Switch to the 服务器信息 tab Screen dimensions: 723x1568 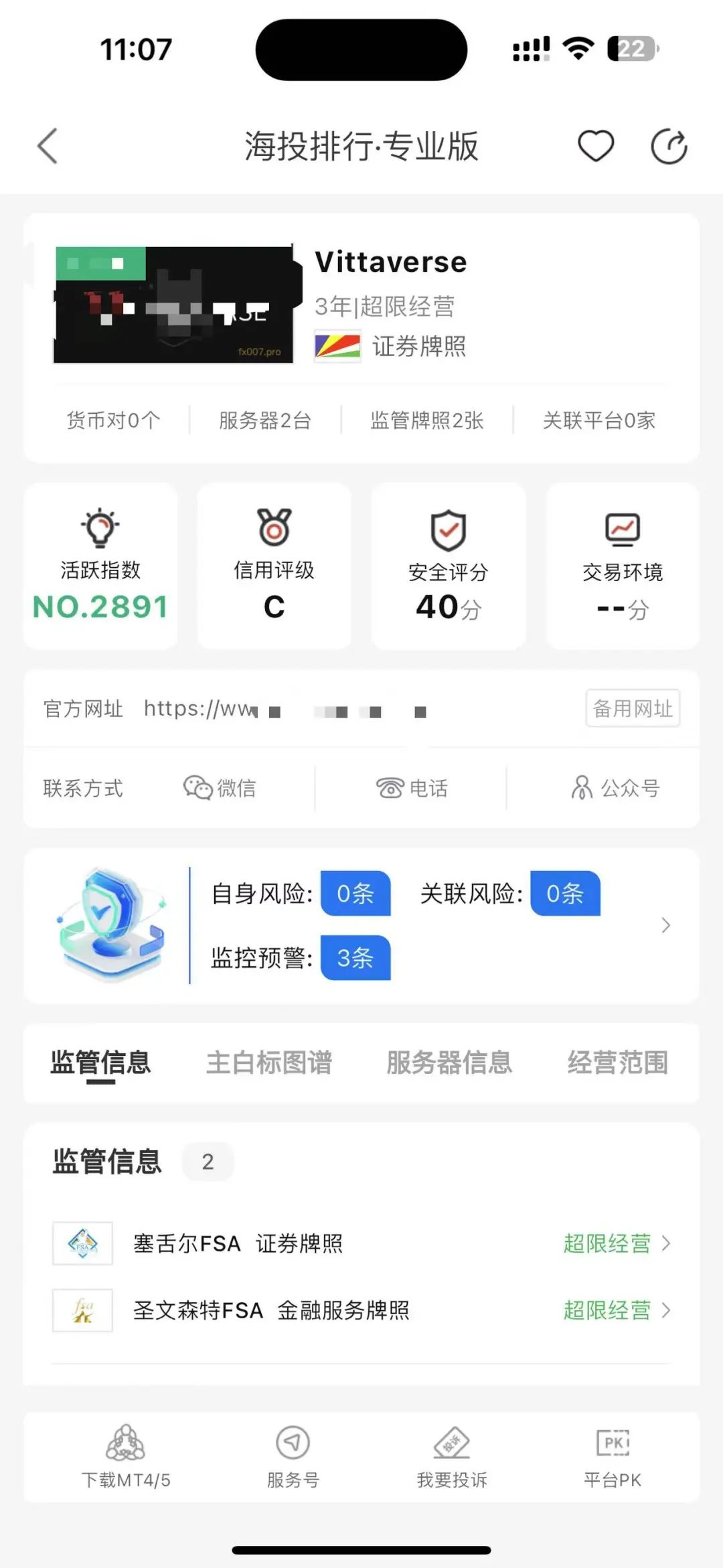click(x=449, y=1063)
